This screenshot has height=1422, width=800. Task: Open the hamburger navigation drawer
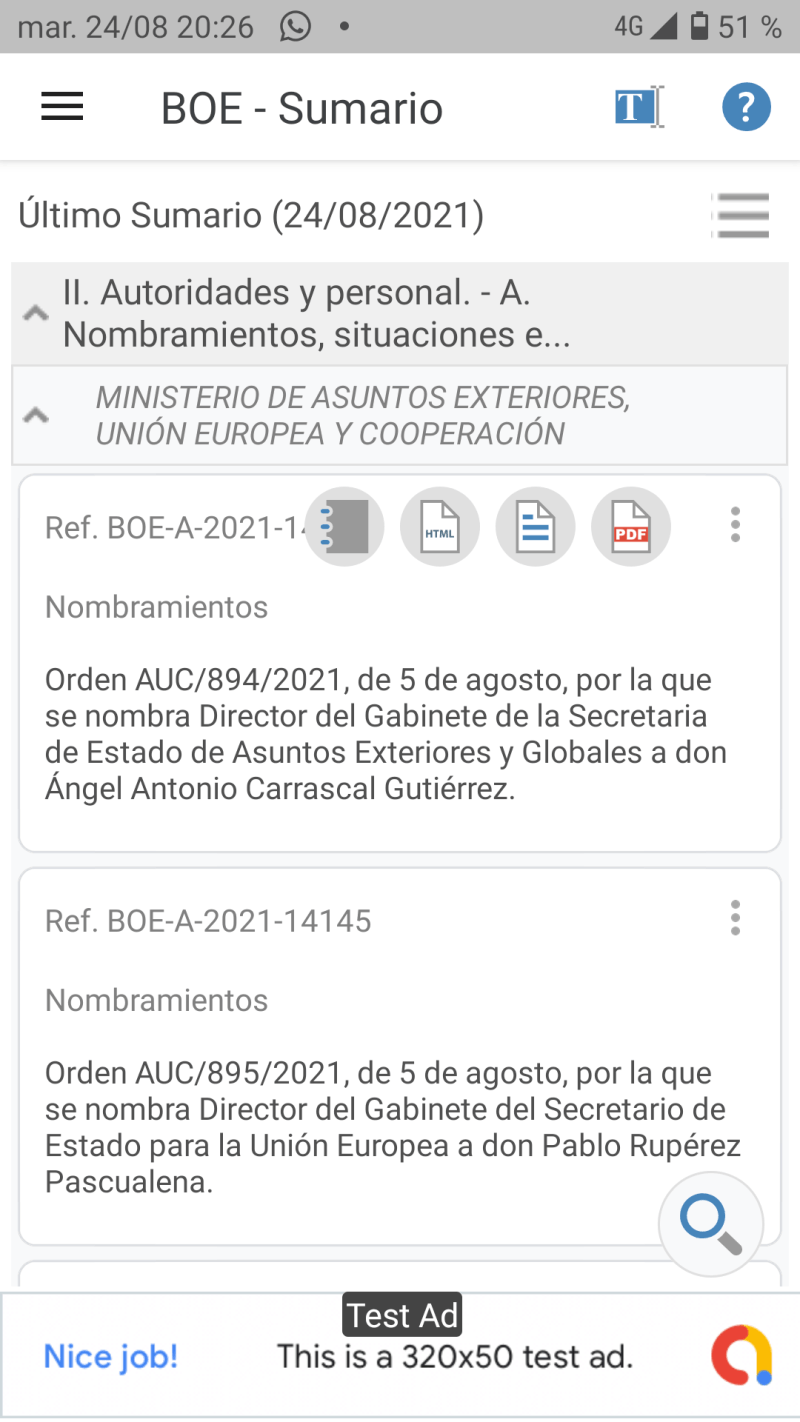click(62, 107)
